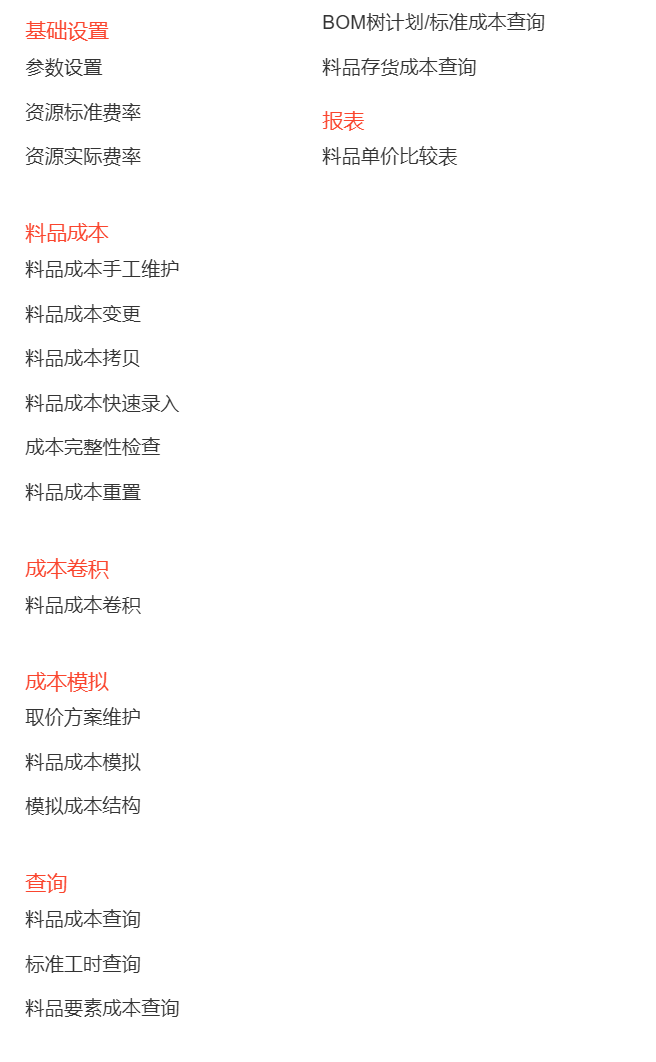Select 料品成本变更
The width and height of the screenshot is (656, 1062).
tap(83, 314)
